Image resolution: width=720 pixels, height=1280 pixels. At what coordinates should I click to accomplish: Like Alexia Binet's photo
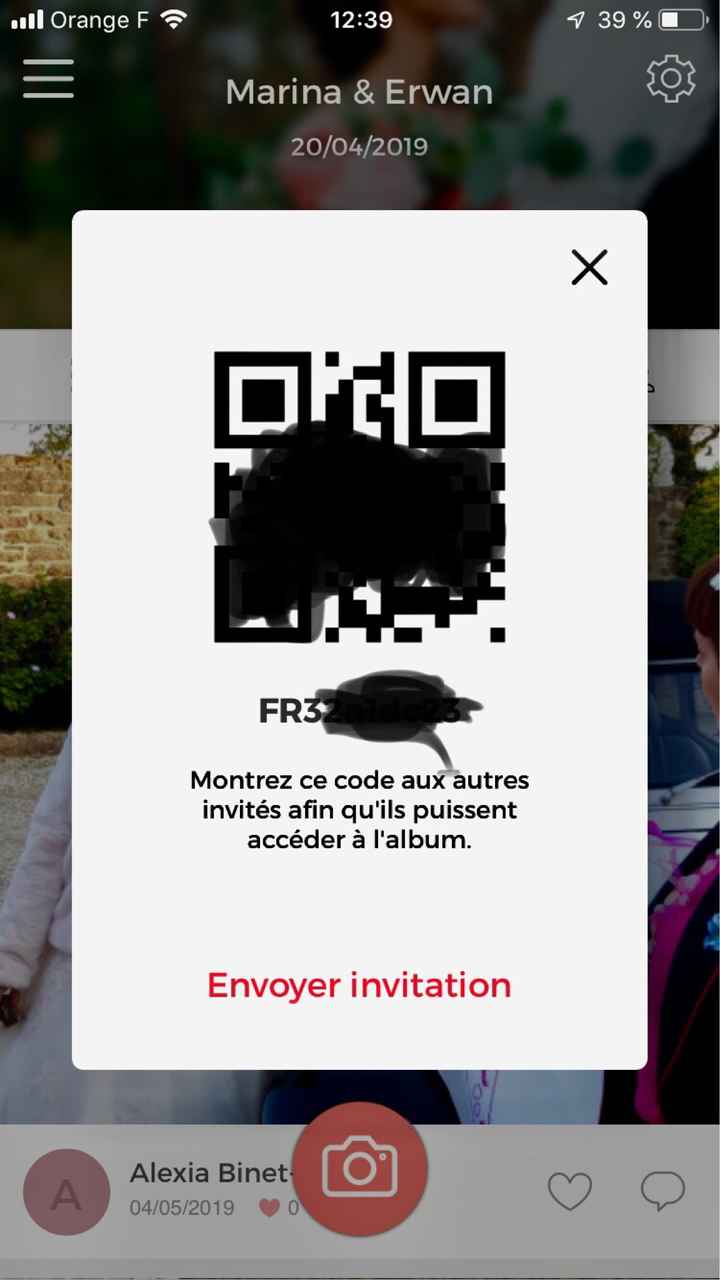[x=570, y=1191]
